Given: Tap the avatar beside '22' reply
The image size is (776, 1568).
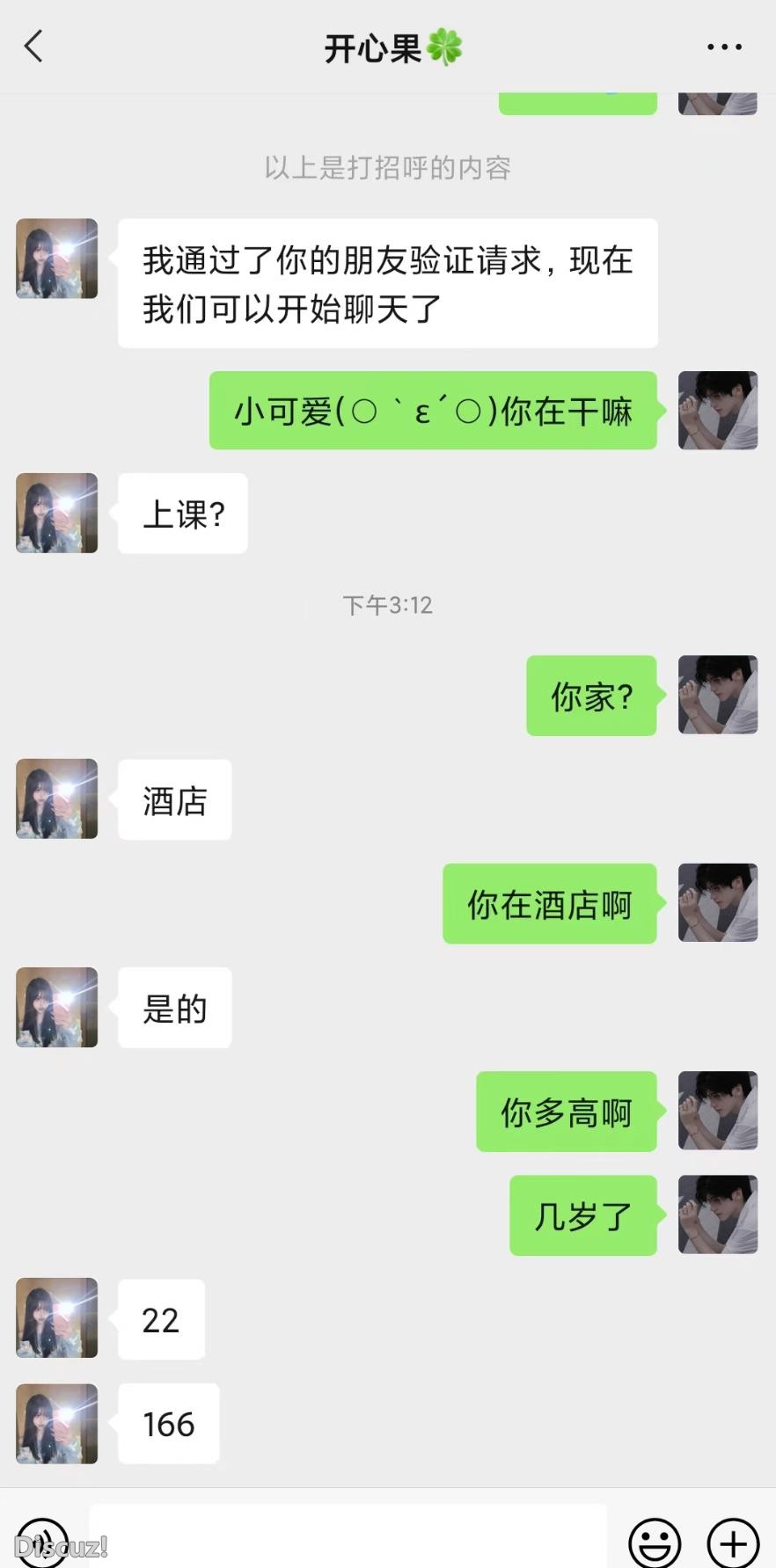Looking at the screenshot, I should [x=55, y=1318].
